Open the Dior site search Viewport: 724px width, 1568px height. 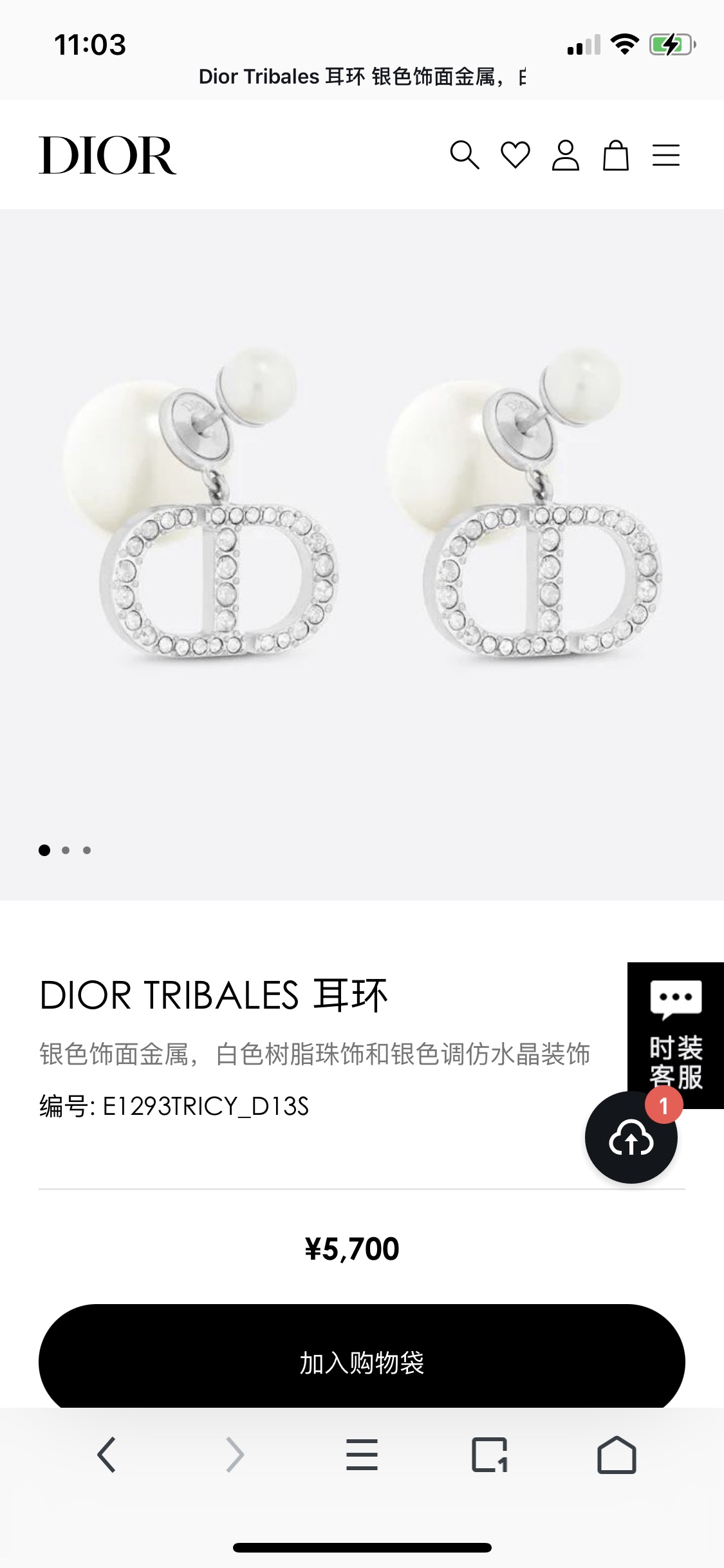[464, 155]
